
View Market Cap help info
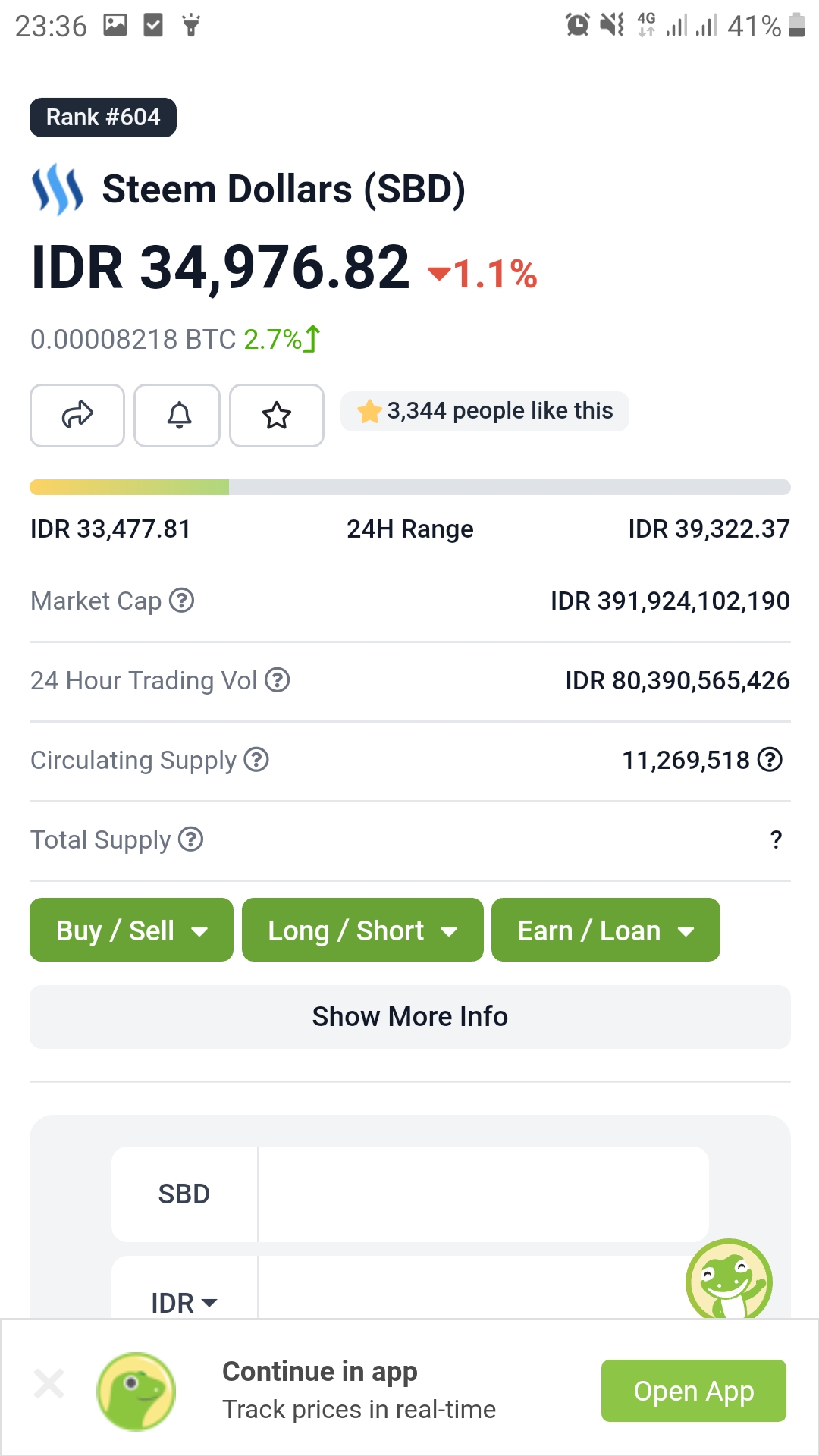pyautogui.click(x=182, y=601)
